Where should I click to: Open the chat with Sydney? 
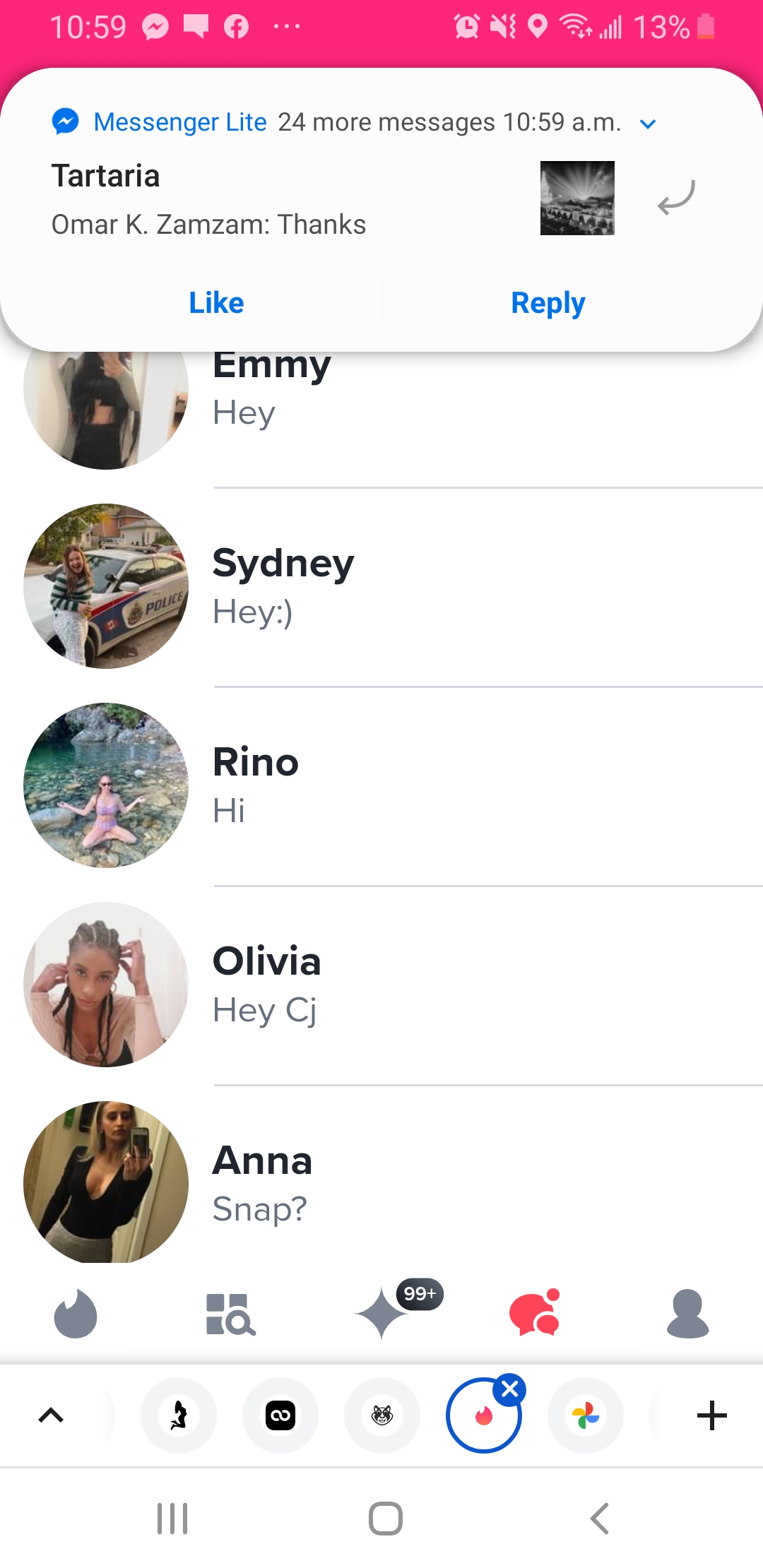[381, 586]
